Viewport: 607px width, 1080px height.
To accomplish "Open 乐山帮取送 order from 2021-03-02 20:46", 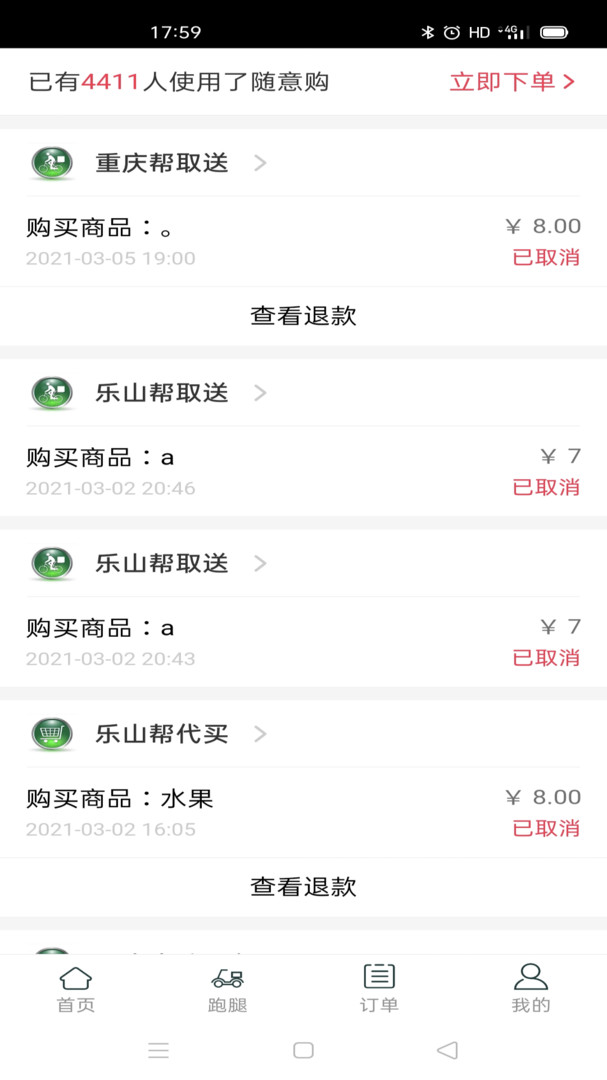I will point(303,471).
